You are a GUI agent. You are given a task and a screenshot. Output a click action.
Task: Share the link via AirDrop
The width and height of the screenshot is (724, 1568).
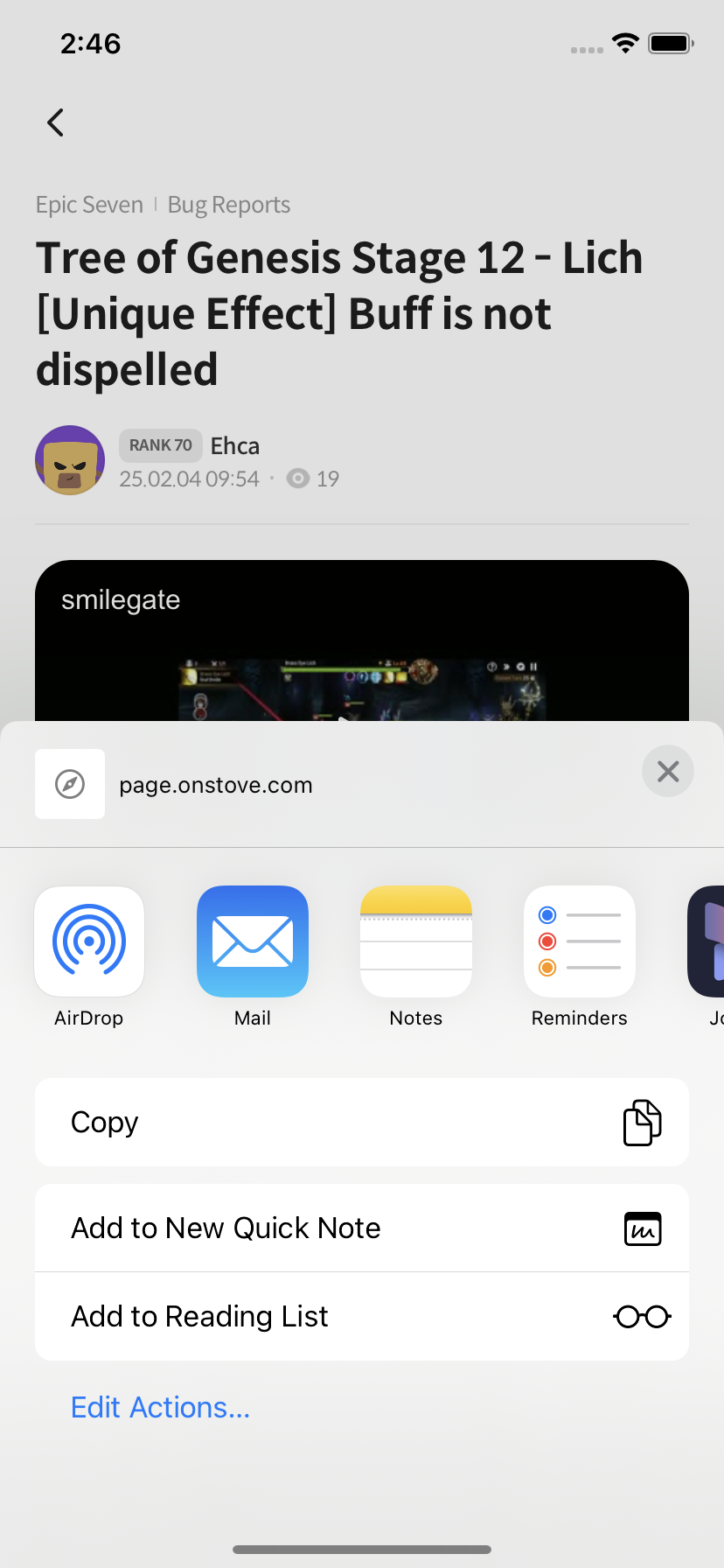[x=89, y=941]
